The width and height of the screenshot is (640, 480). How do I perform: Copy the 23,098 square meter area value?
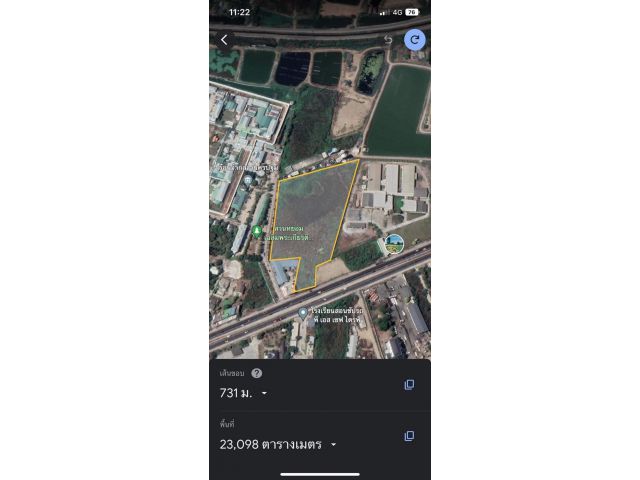coord(409,436)
